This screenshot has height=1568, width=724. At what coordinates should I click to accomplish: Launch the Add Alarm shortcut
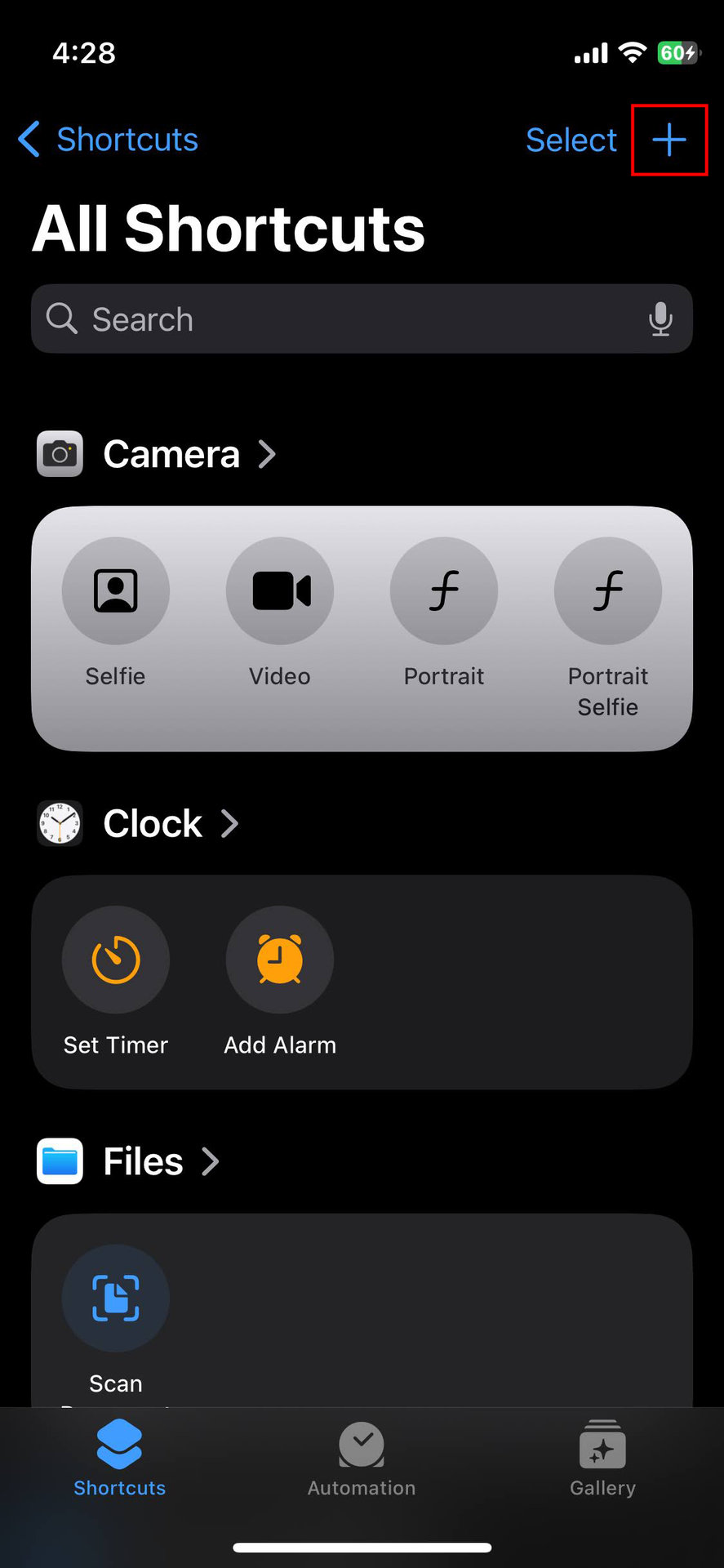click(x=280, y=960)
